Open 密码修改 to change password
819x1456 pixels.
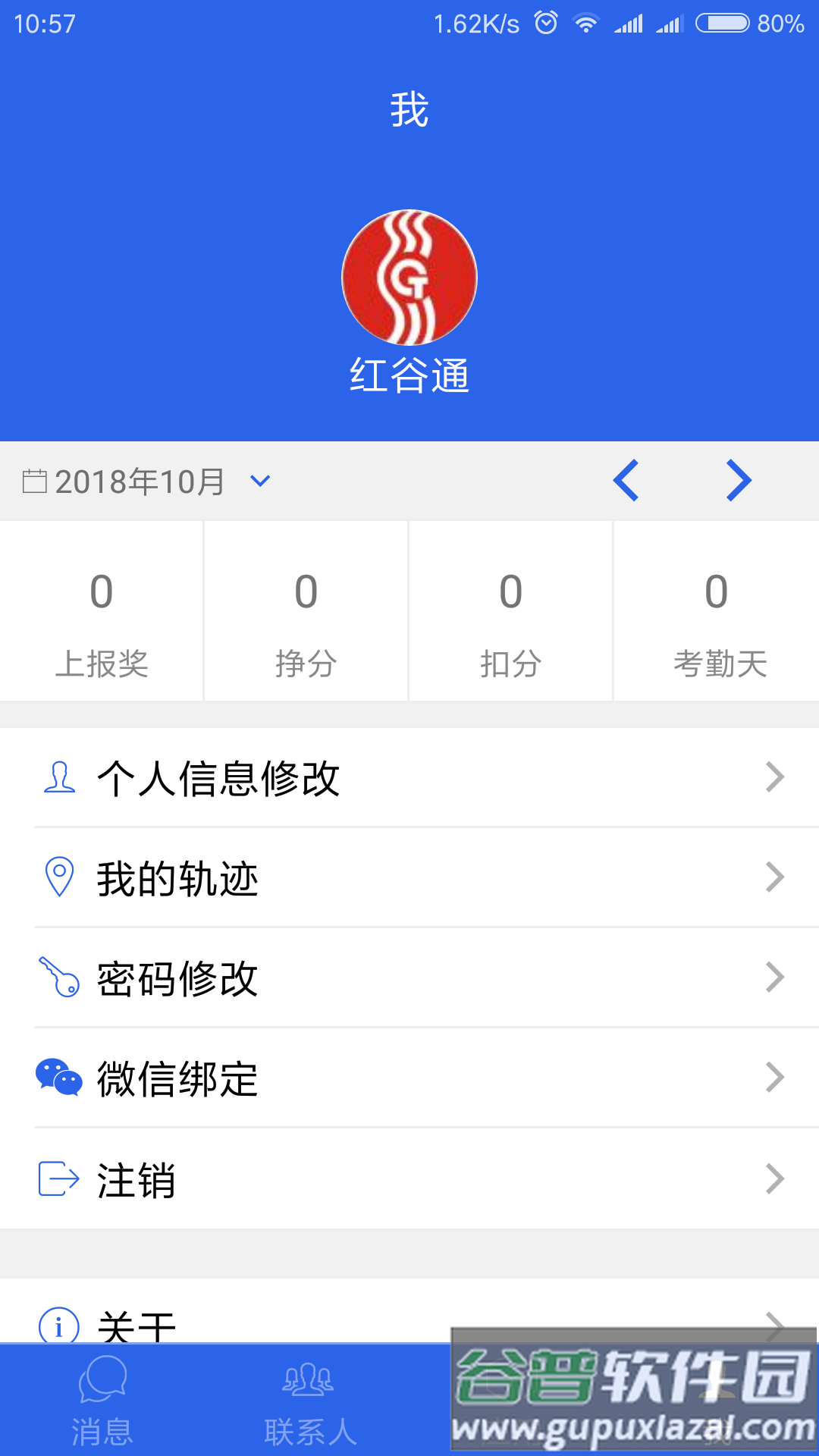409,978
